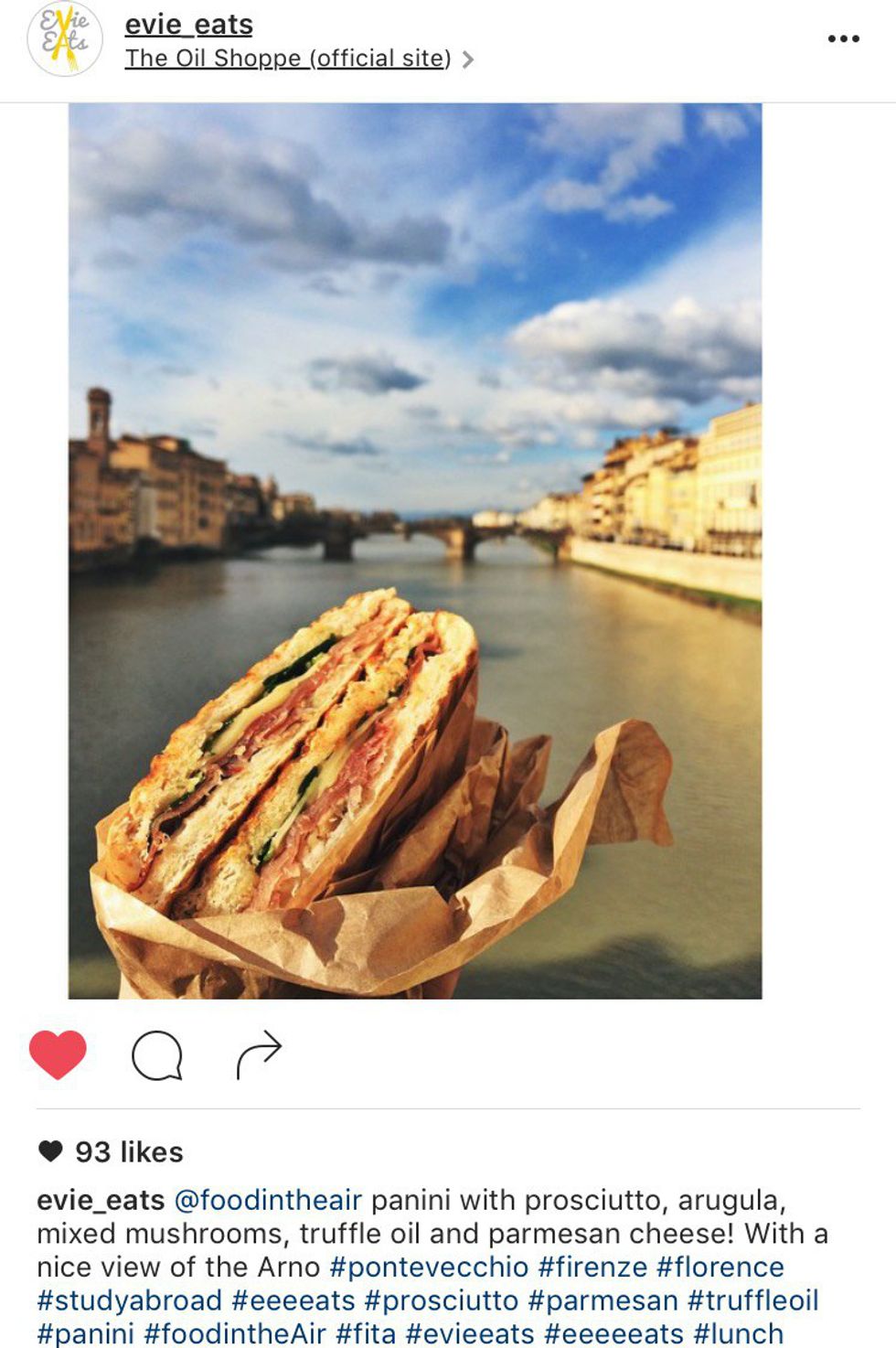Viewport: 896px width, 1348px height.
Task: Open The Oil Shoppe (official site) location
Action: coord(289,59)
